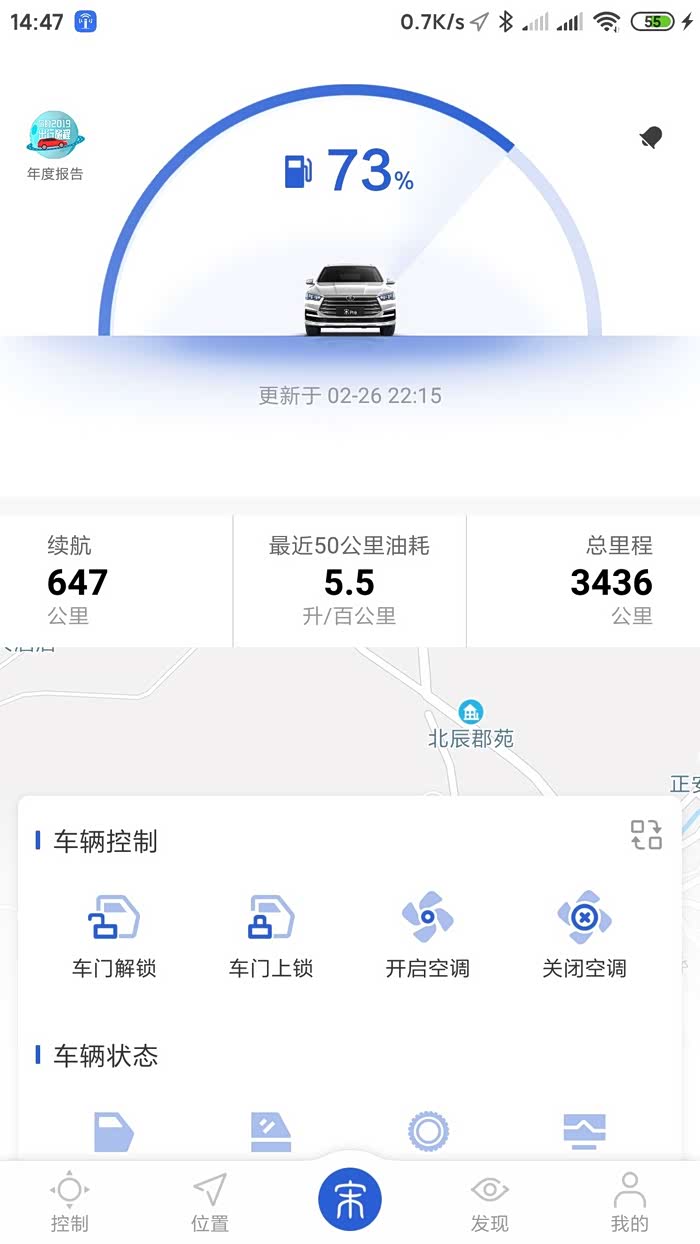Tap the swap icon beside 车辆控制

tap(646, 834)
